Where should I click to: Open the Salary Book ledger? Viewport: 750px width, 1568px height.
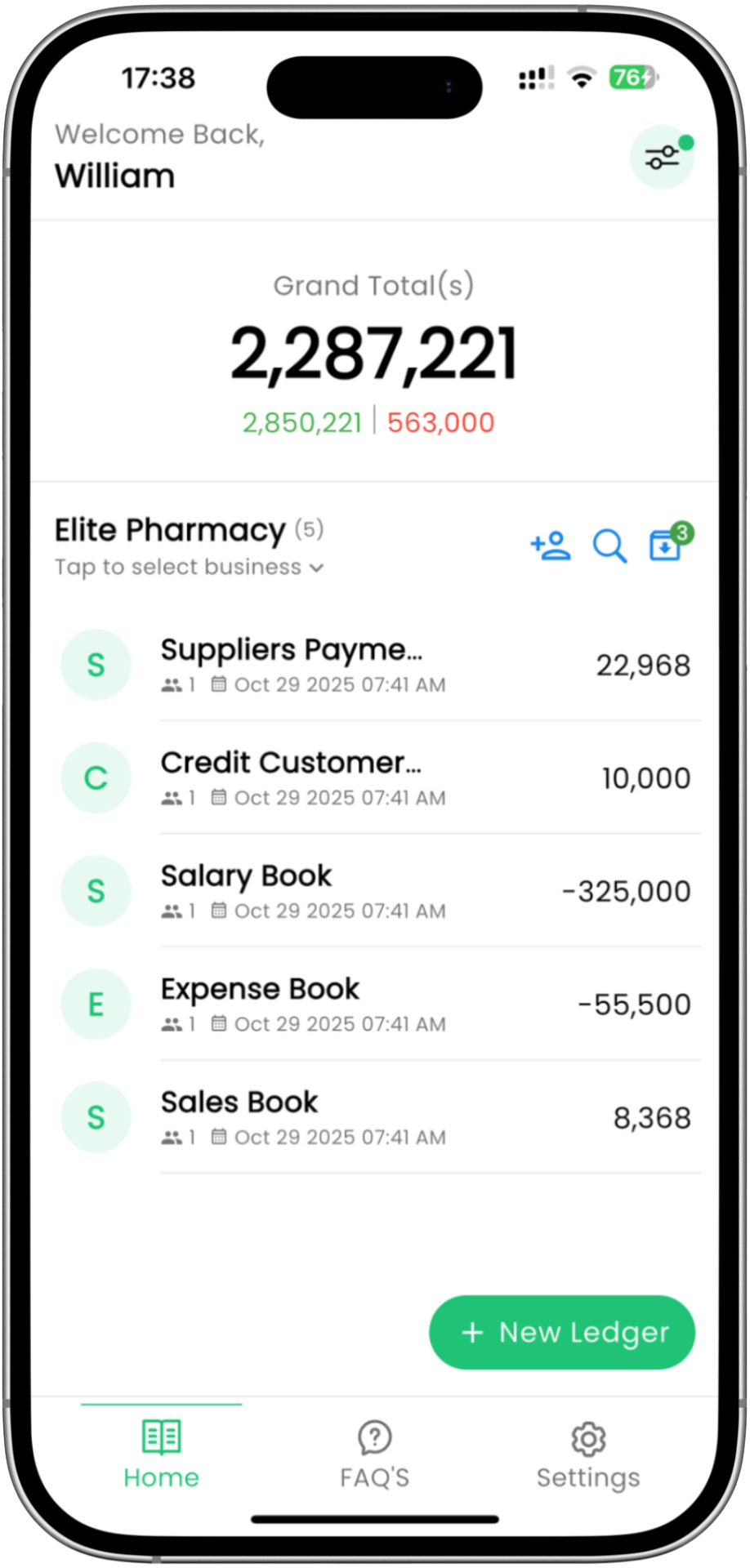376,890
